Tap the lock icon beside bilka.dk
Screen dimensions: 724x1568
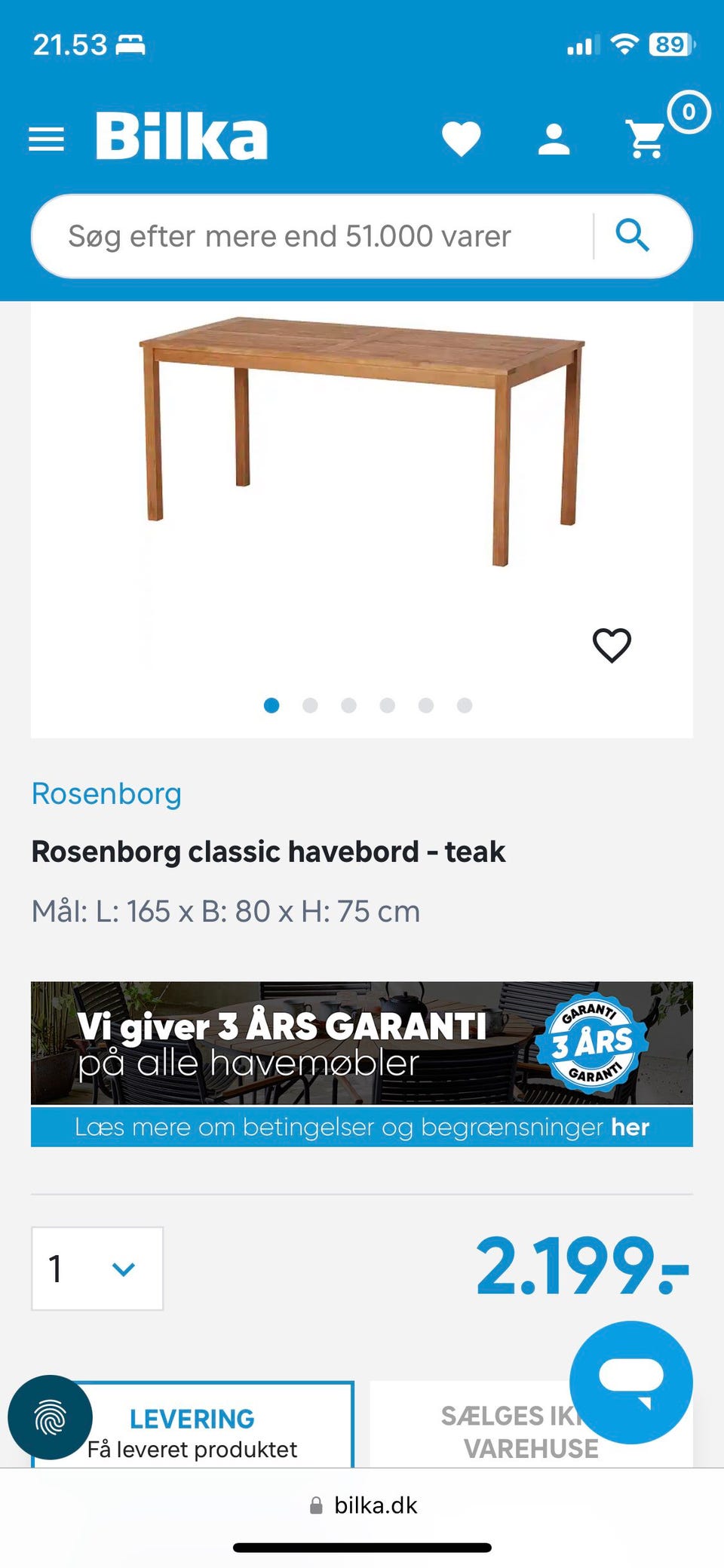click(315, 1505)
